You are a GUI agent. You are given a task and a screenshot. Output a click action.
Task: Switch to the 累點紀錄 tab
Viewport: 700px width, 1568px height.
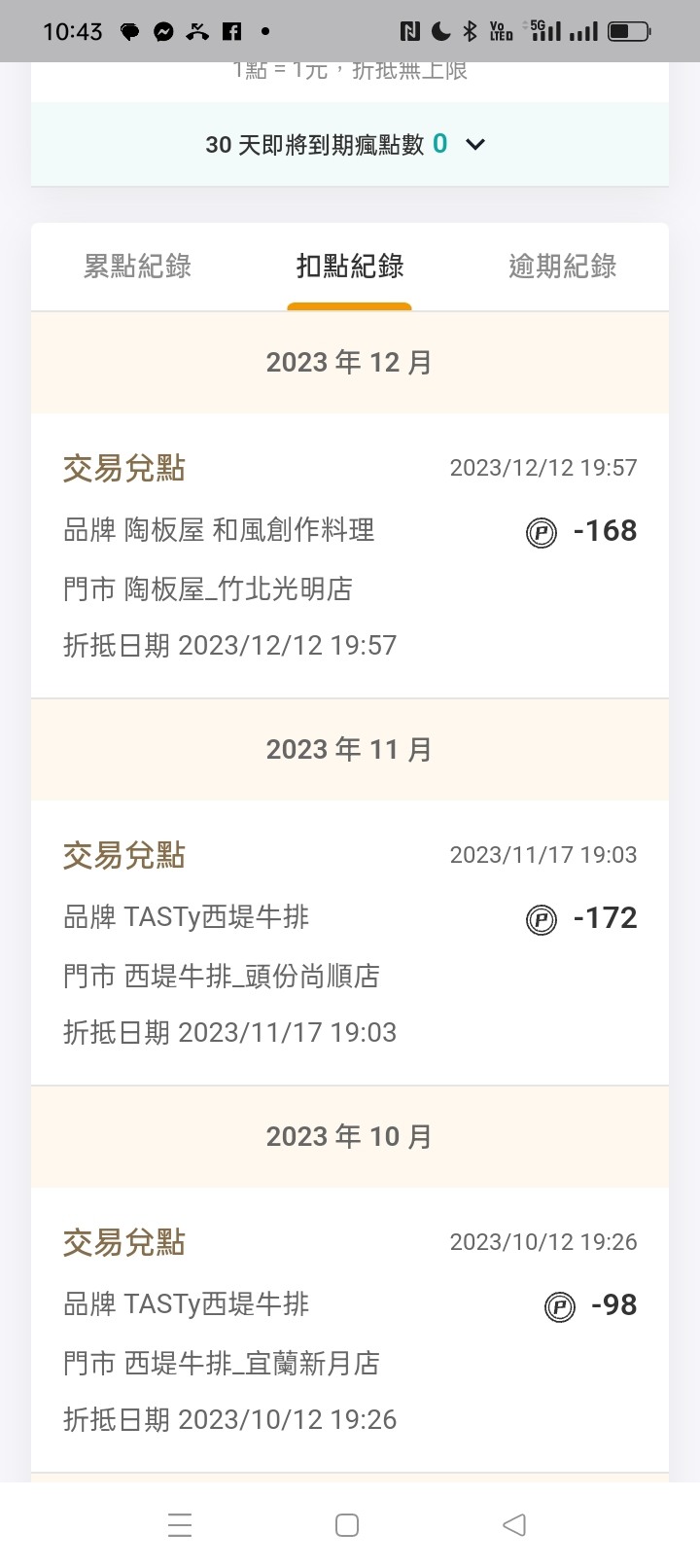(137, 267)
